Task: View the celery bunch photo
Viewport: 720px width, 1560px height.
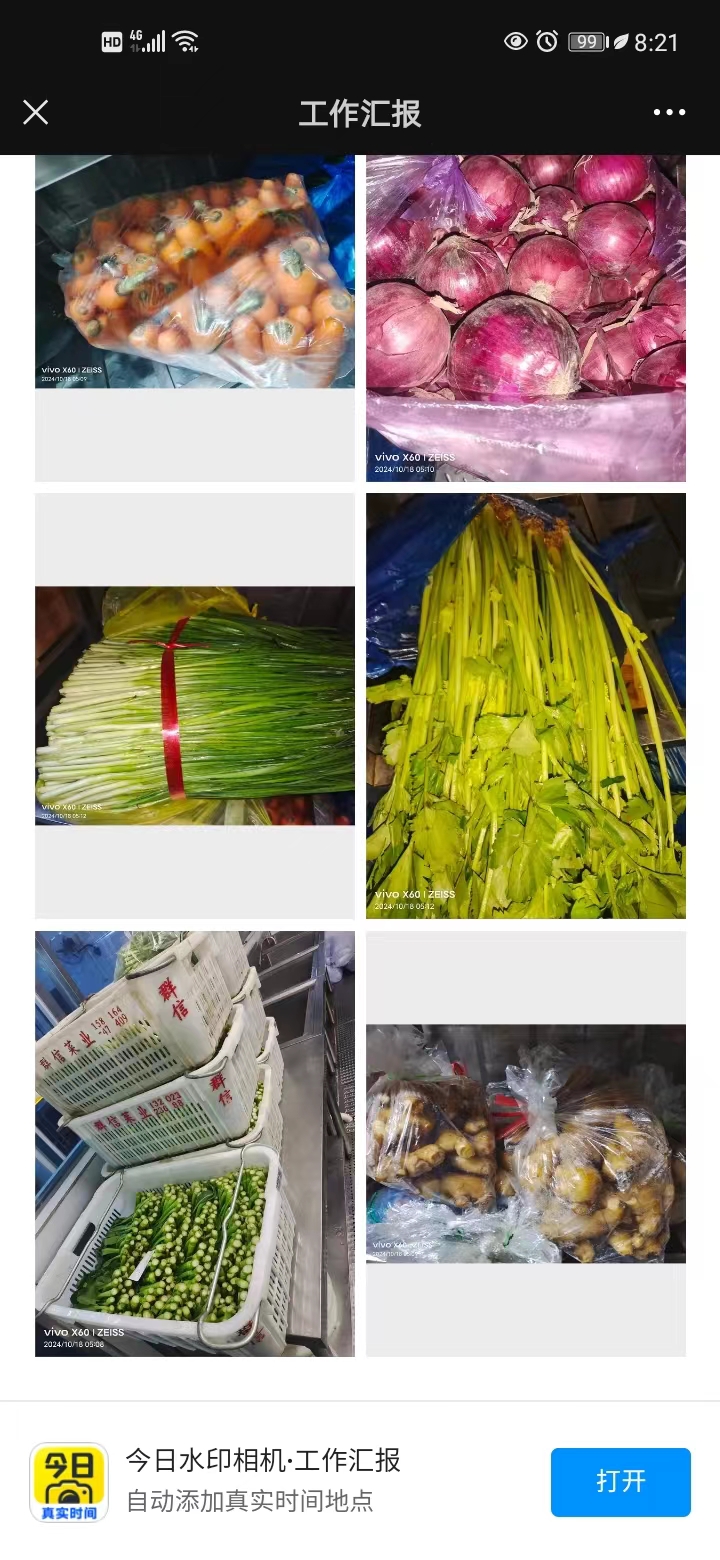Action: pyautogui.click(x=526, y=705)
